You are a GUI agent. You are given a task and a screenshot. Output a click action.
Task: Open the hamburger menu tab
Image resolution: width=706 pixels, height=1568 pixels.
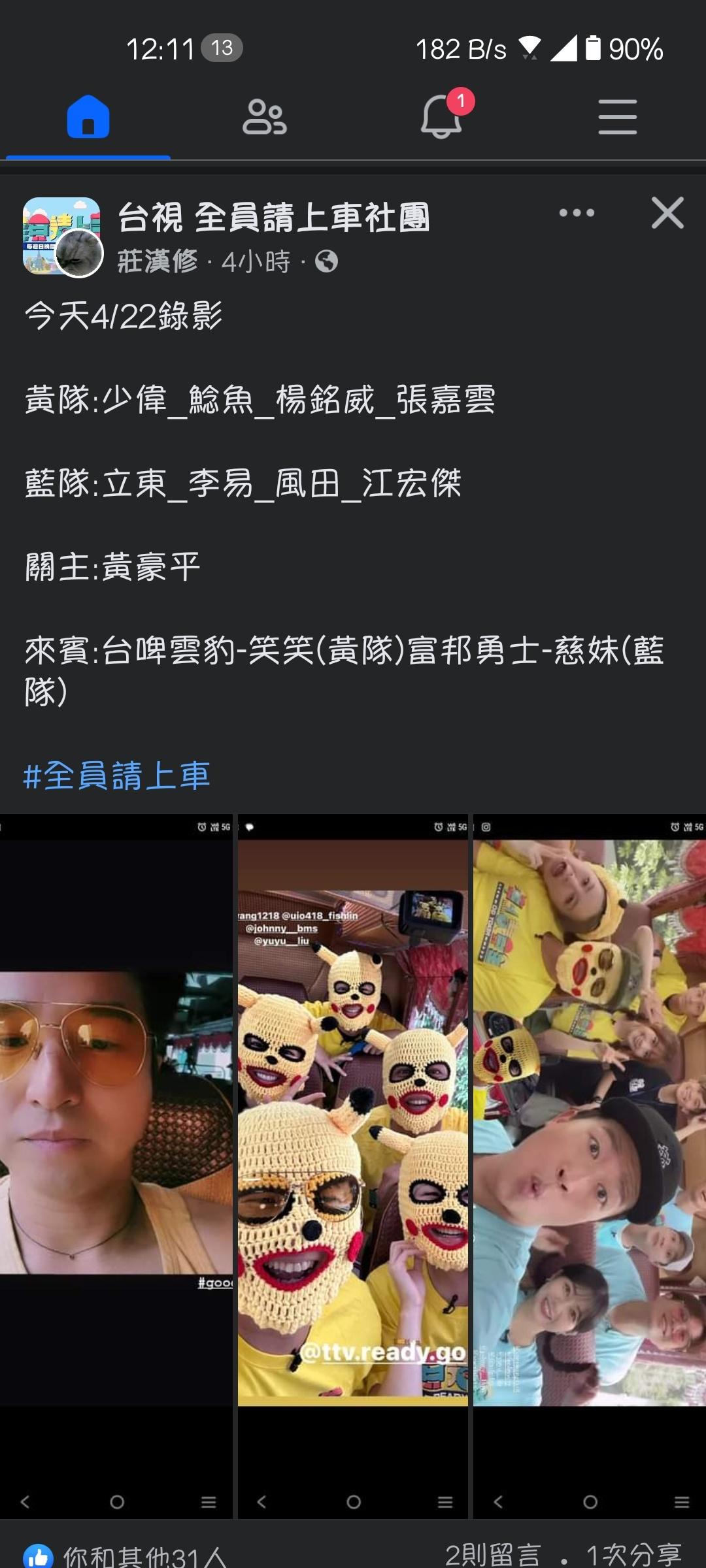pos(617,118)
